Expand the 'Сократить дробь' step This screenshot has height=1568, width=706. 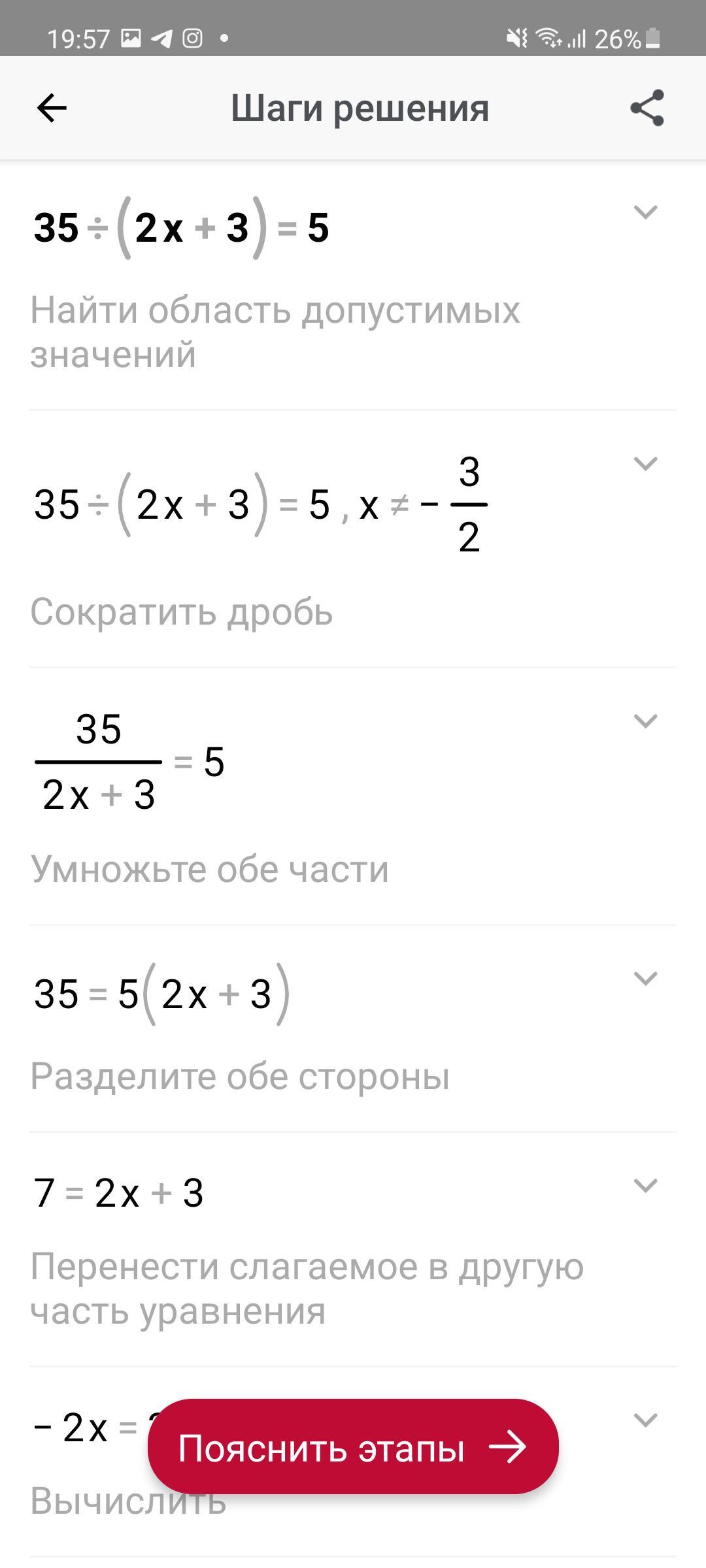[x=645, y=463]
